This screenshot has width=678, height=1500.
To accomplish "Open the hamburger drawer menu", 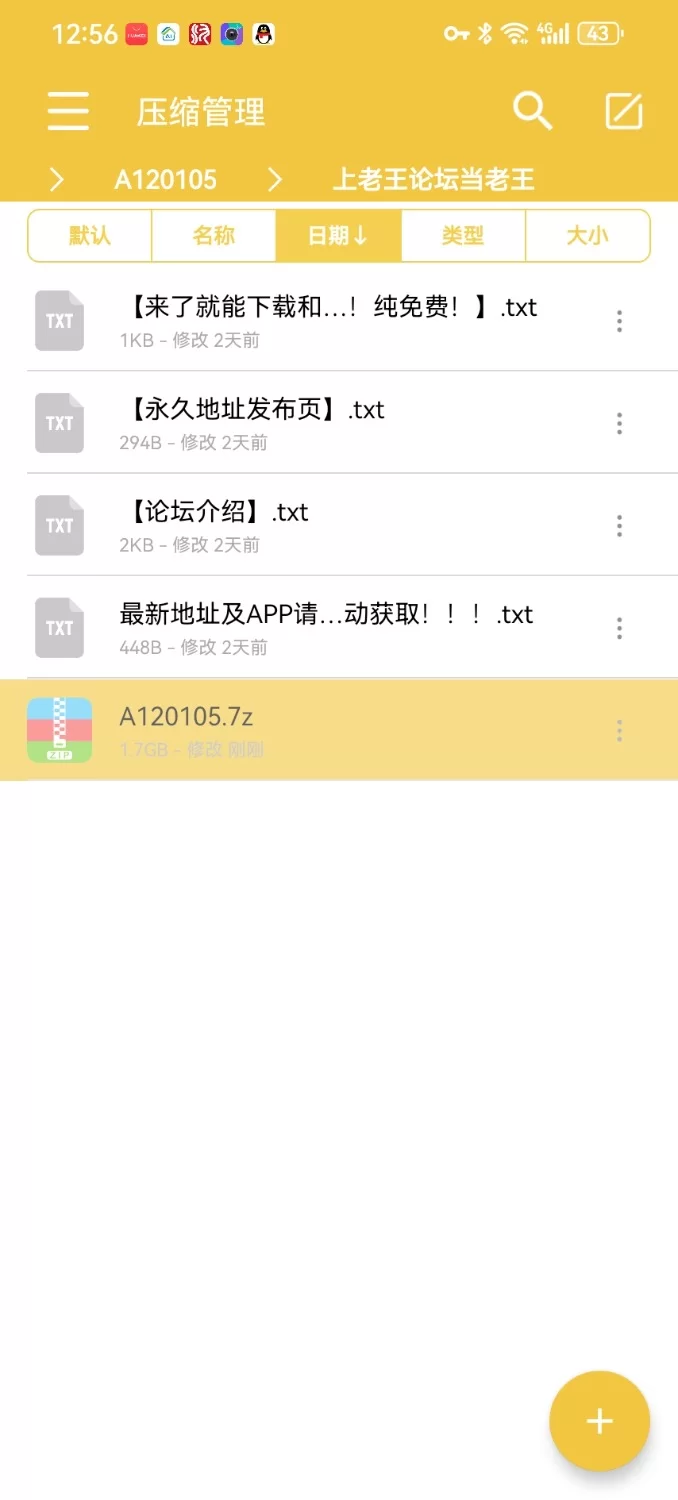I will tap(68, 111).
